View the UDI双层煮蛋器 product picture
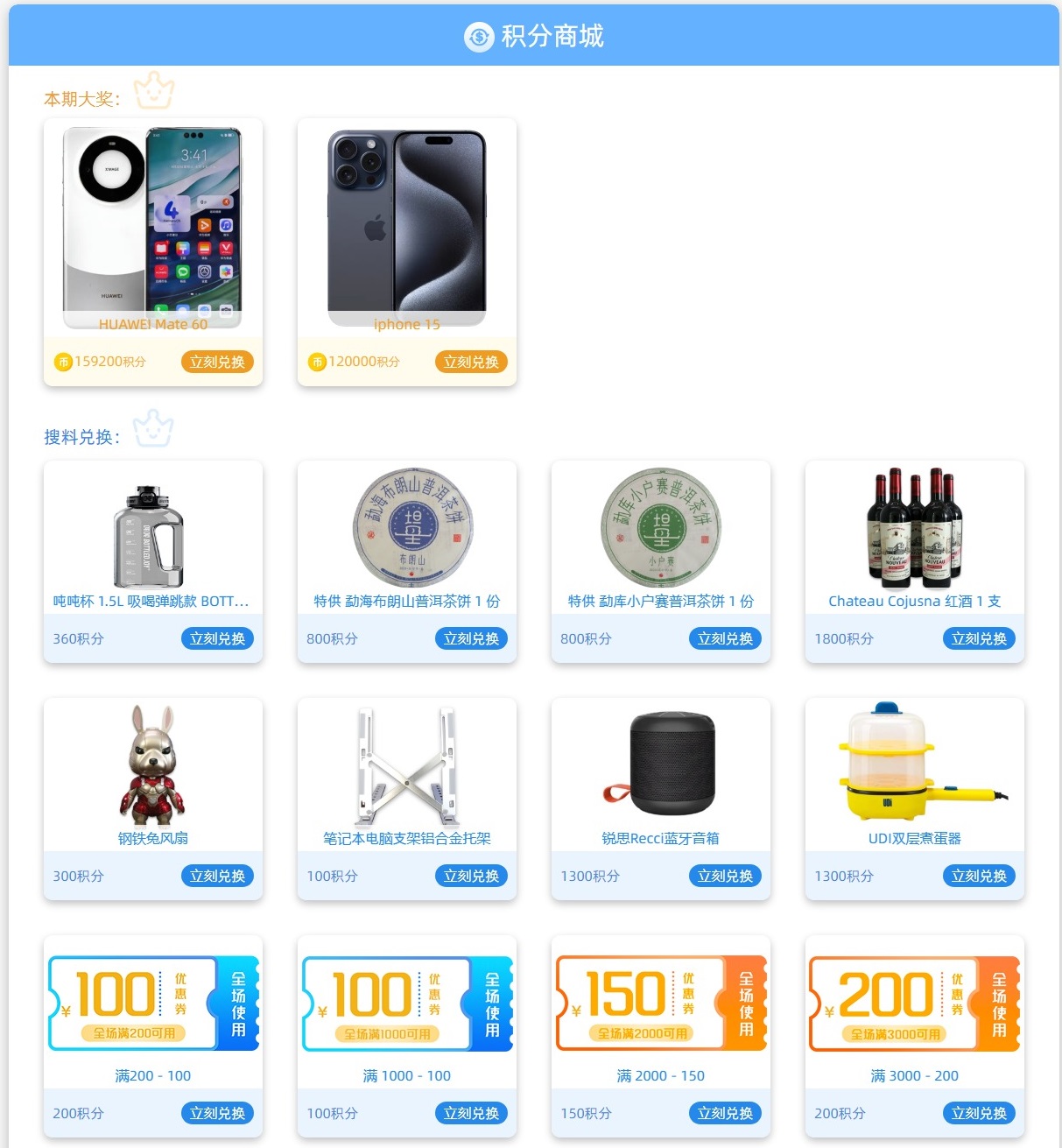This screenshot has height=1148, width=1062. tap(915, 762)
